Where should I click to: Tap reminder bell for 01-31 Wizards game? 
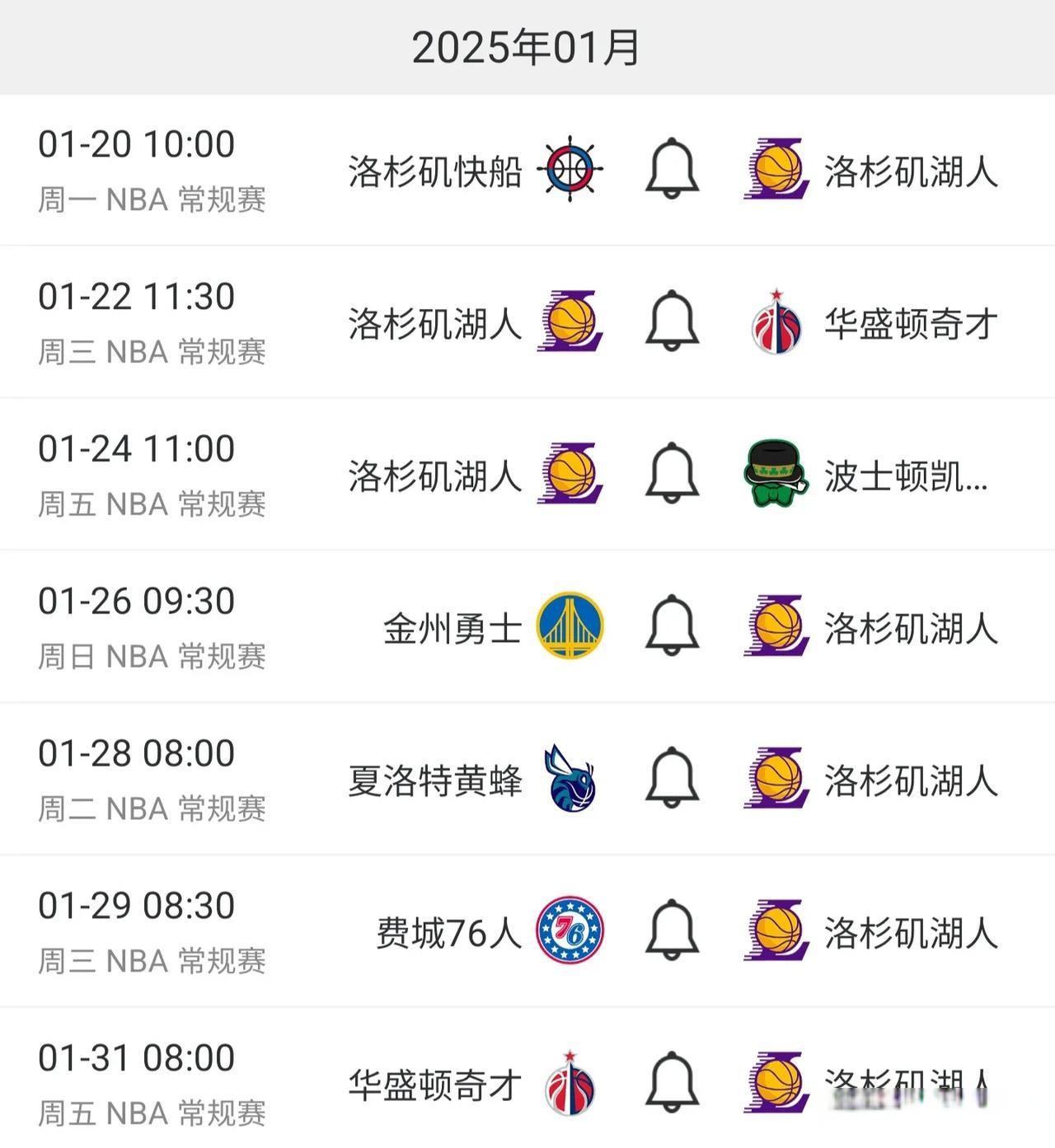(672, 1083)
